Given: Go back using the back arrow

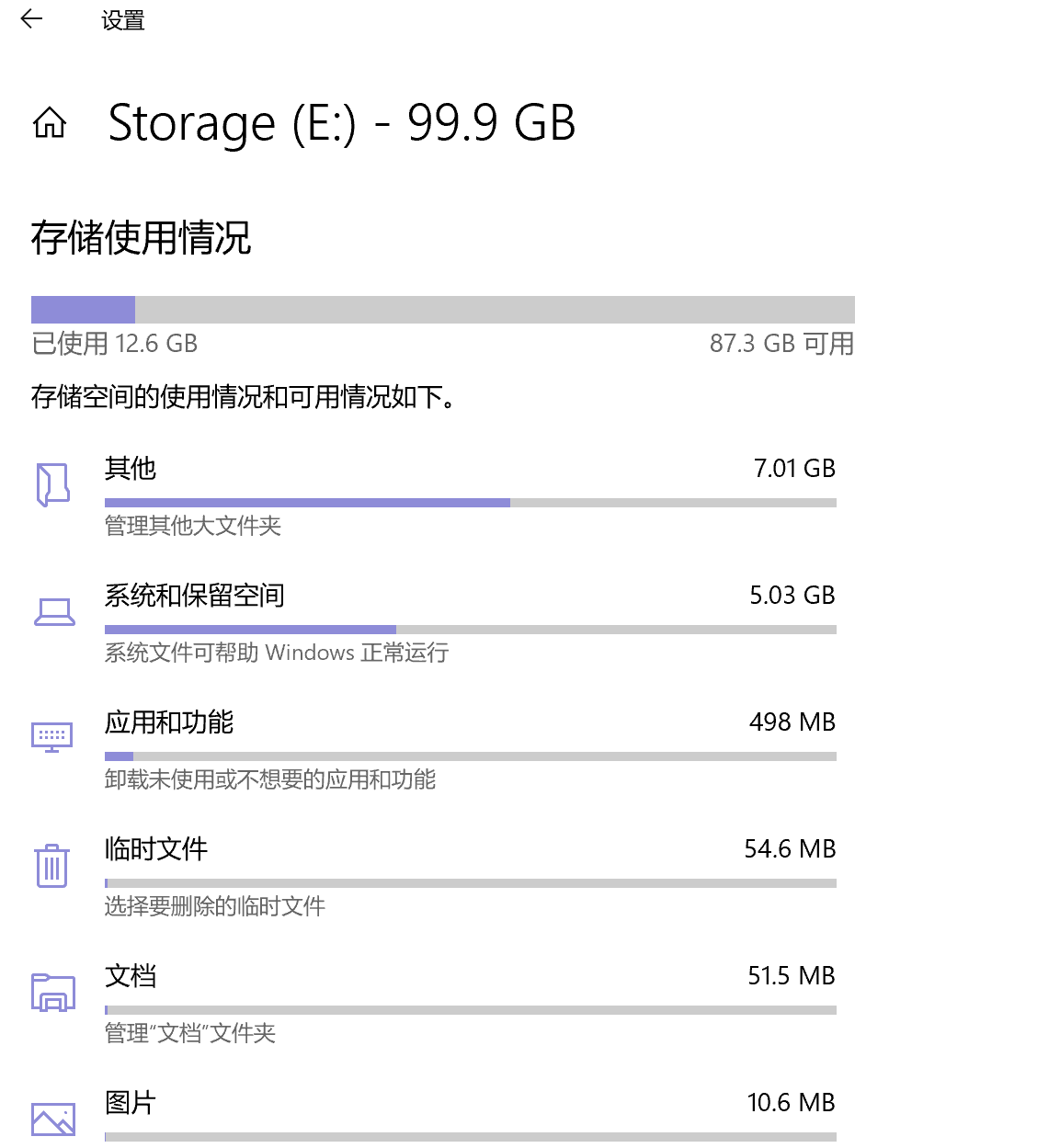Looking at the screenshot, I should (32, 19).
